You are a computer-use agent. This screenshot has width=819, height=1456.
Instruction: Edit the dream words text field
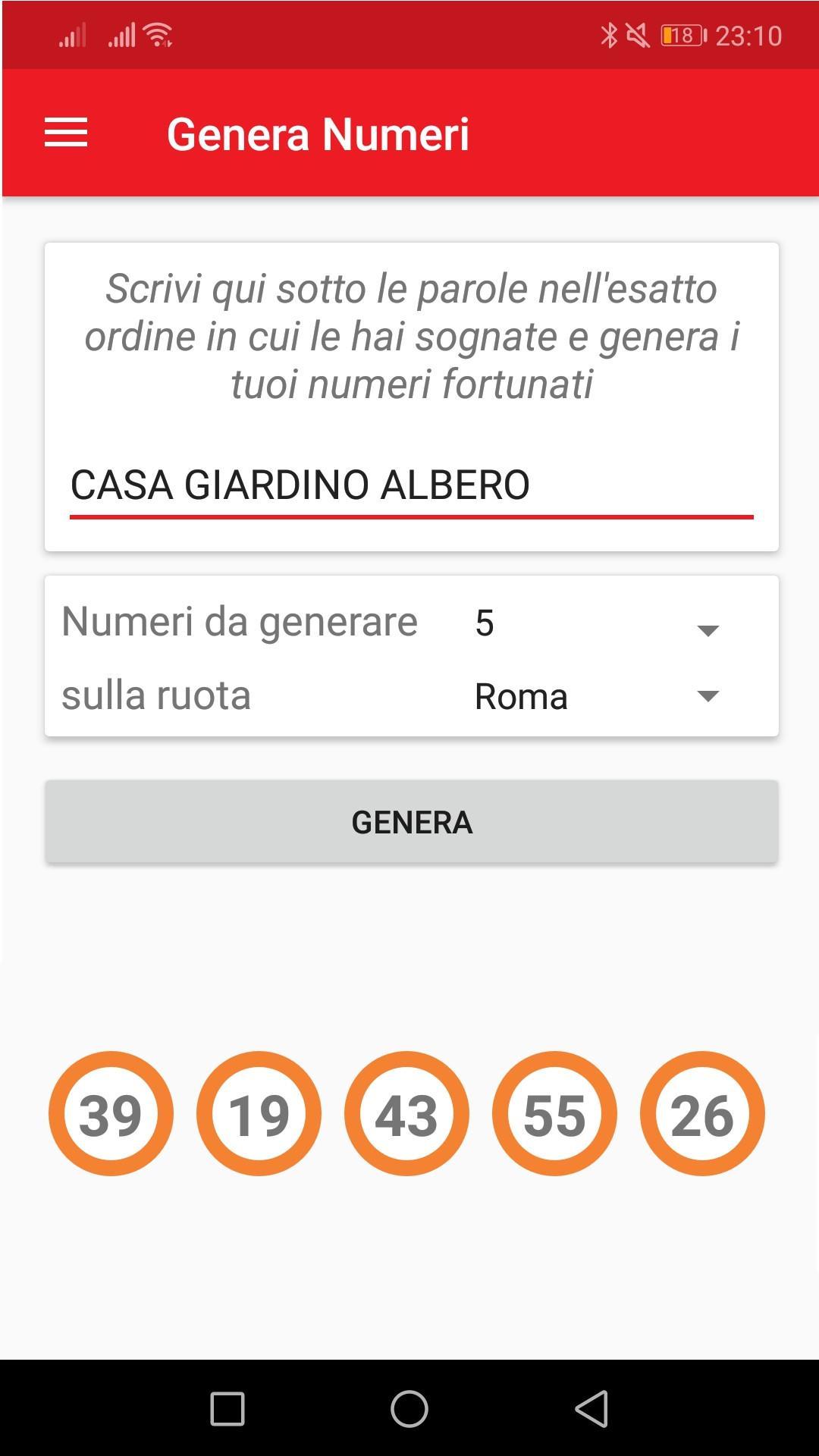[x=411, y=485]
